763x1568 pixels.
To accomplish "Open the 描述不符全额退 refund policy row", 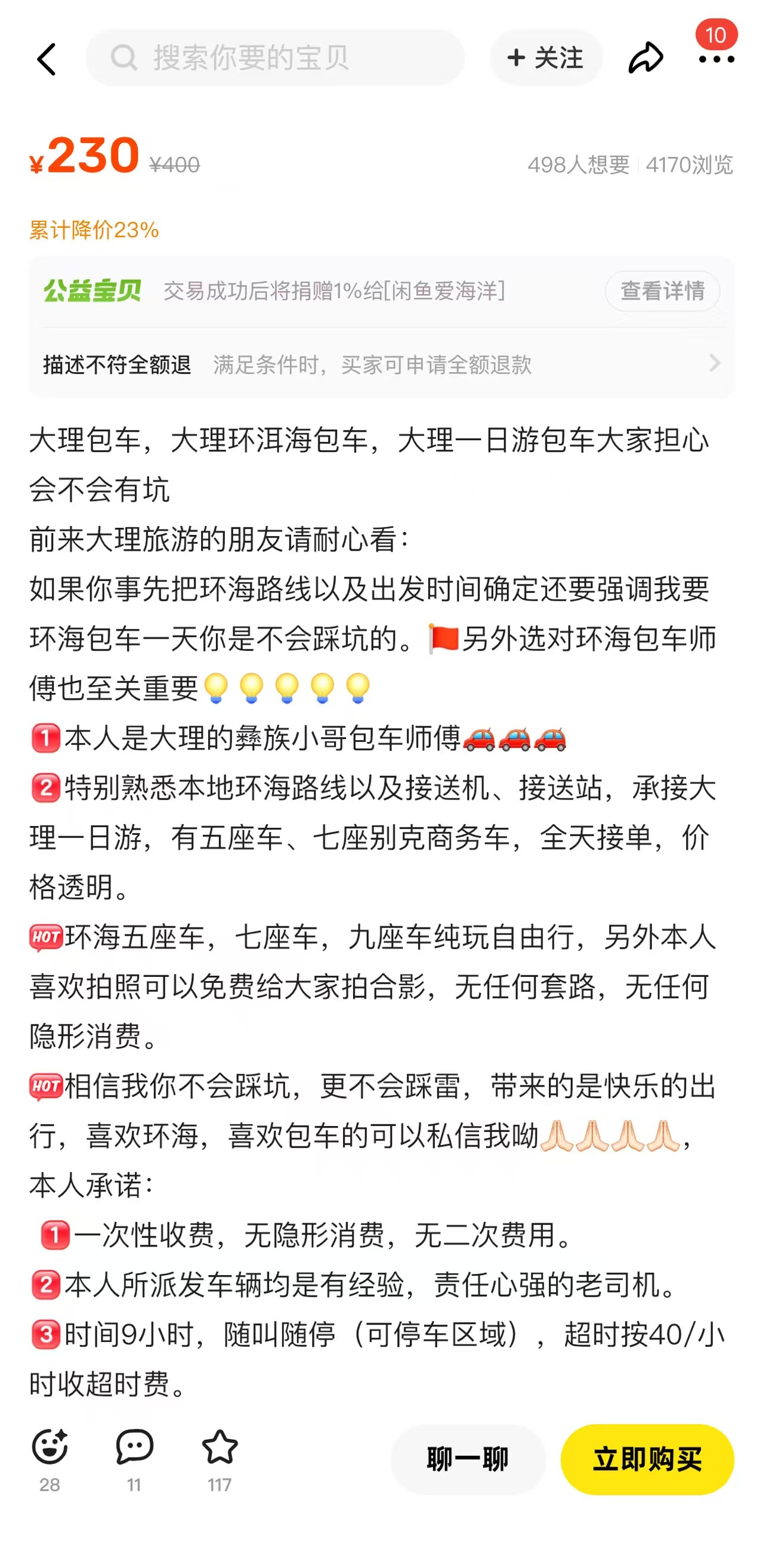I will pos(382,364).
